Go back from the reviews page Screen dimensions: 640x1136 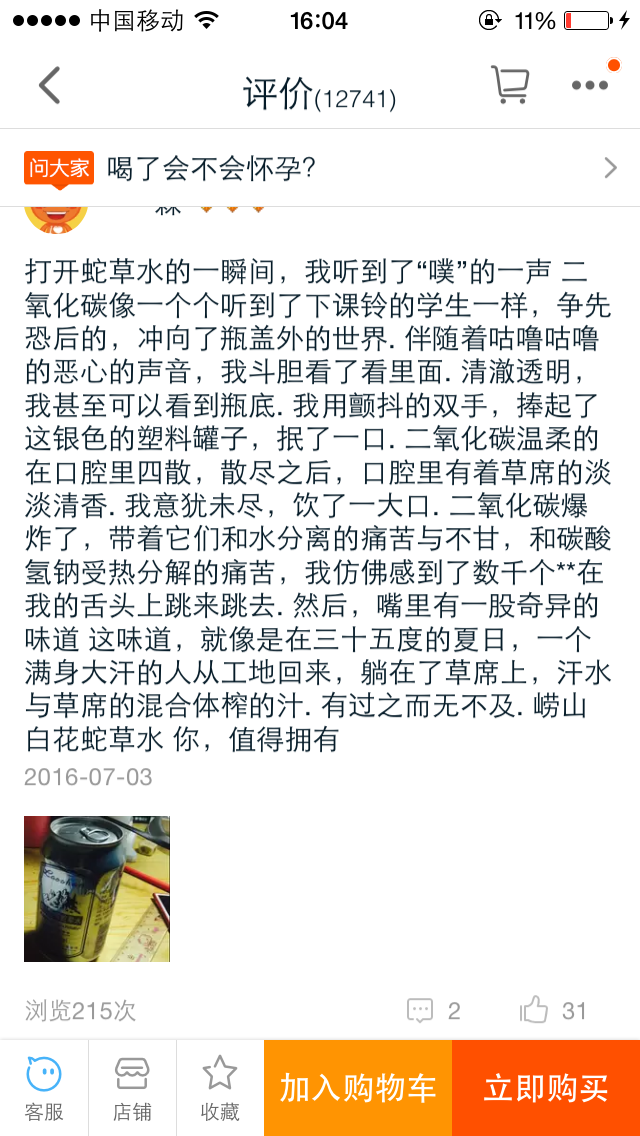[x=50, y=86]
